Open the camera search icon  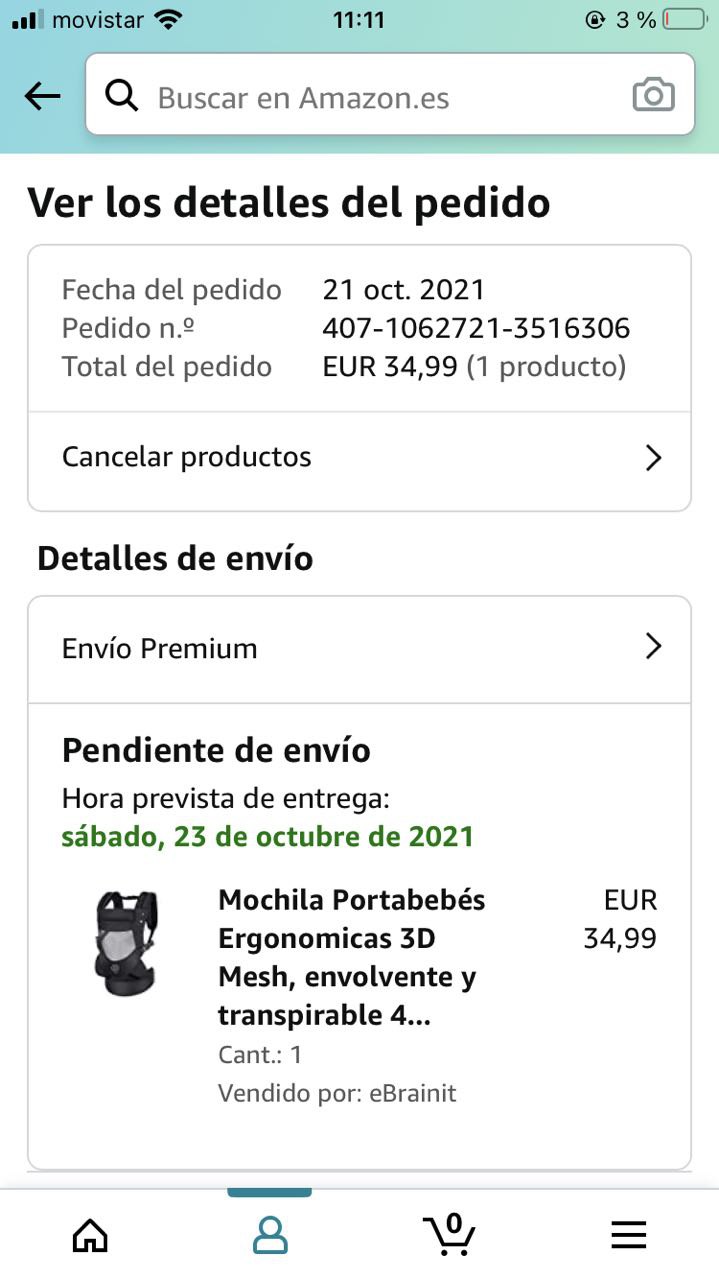pos(654,96)
